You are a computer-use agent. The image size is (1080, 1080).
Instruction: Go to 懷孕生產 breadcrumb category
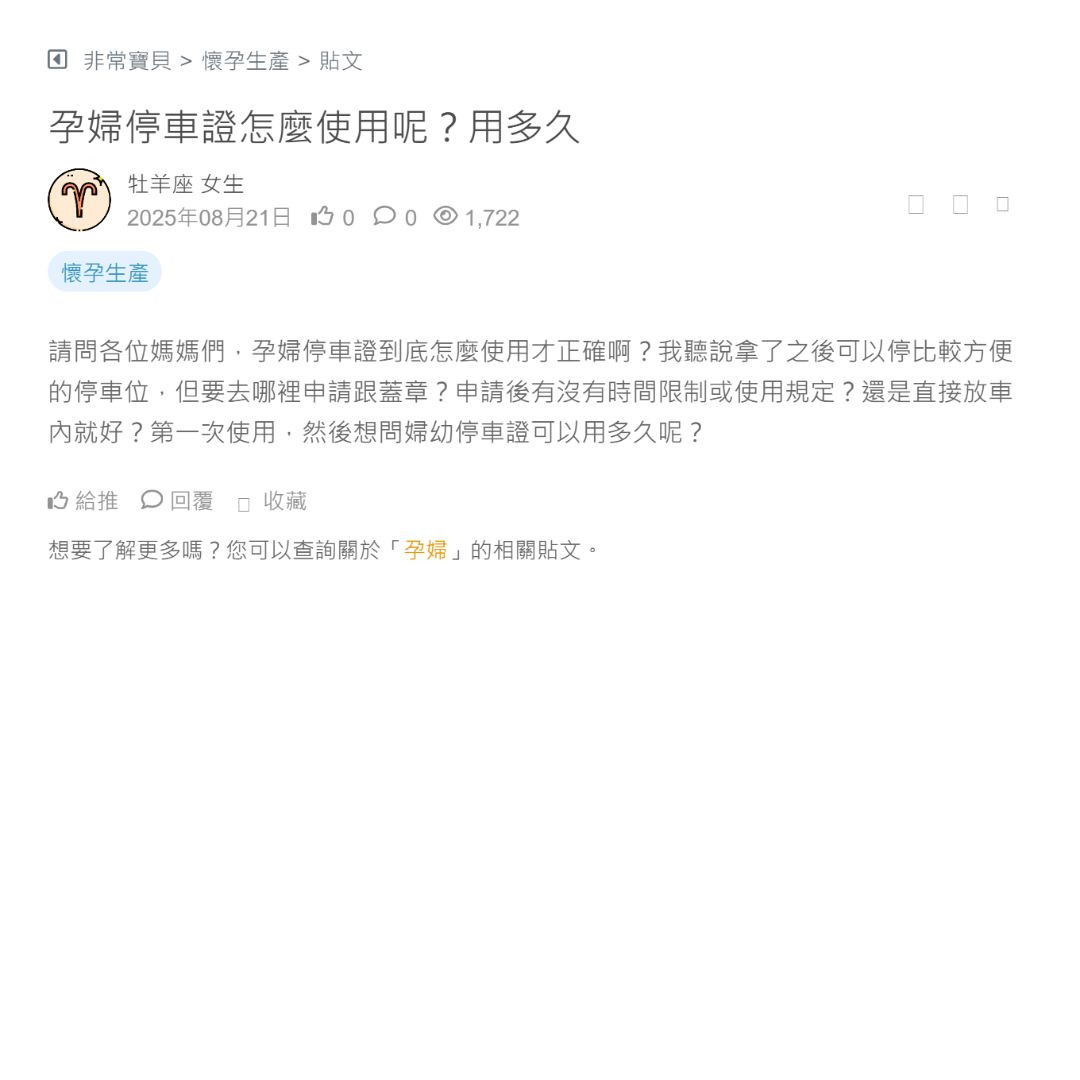pos(245,61)
